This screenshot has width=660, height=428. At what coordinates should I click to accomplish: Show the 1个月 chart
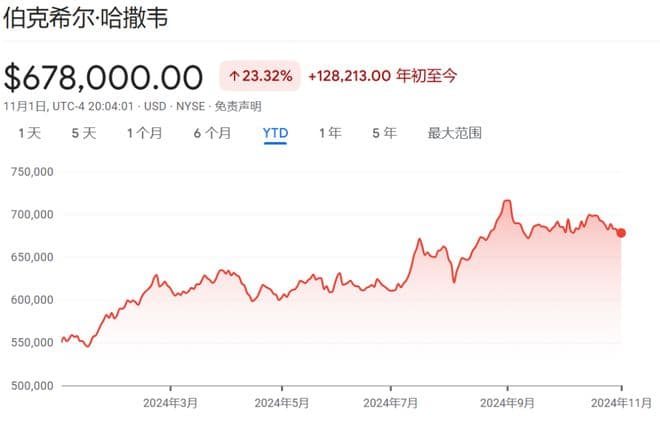coord(145,133)
